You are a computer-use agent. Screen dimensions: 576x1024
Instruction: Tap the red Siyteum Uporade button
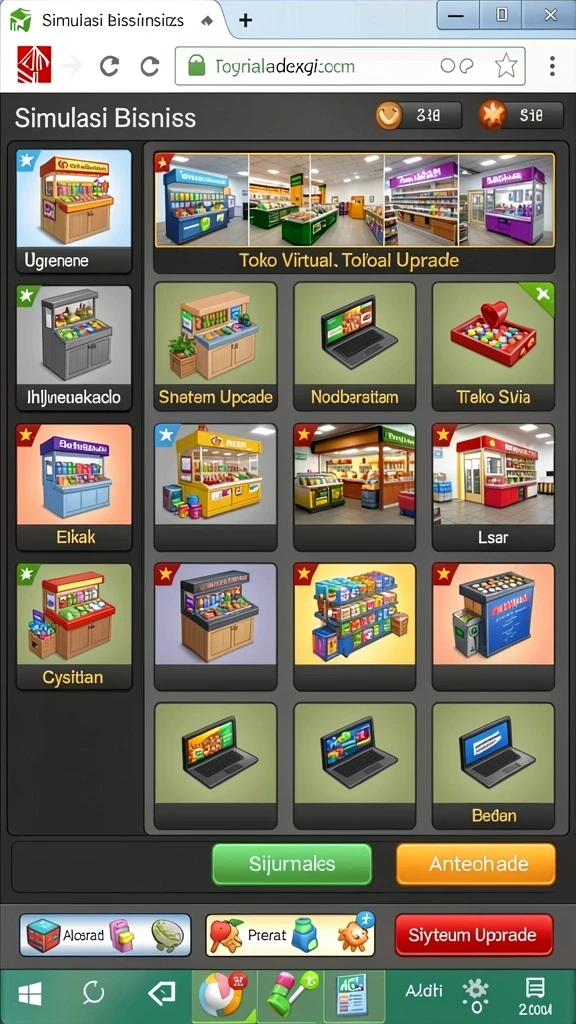474,935
